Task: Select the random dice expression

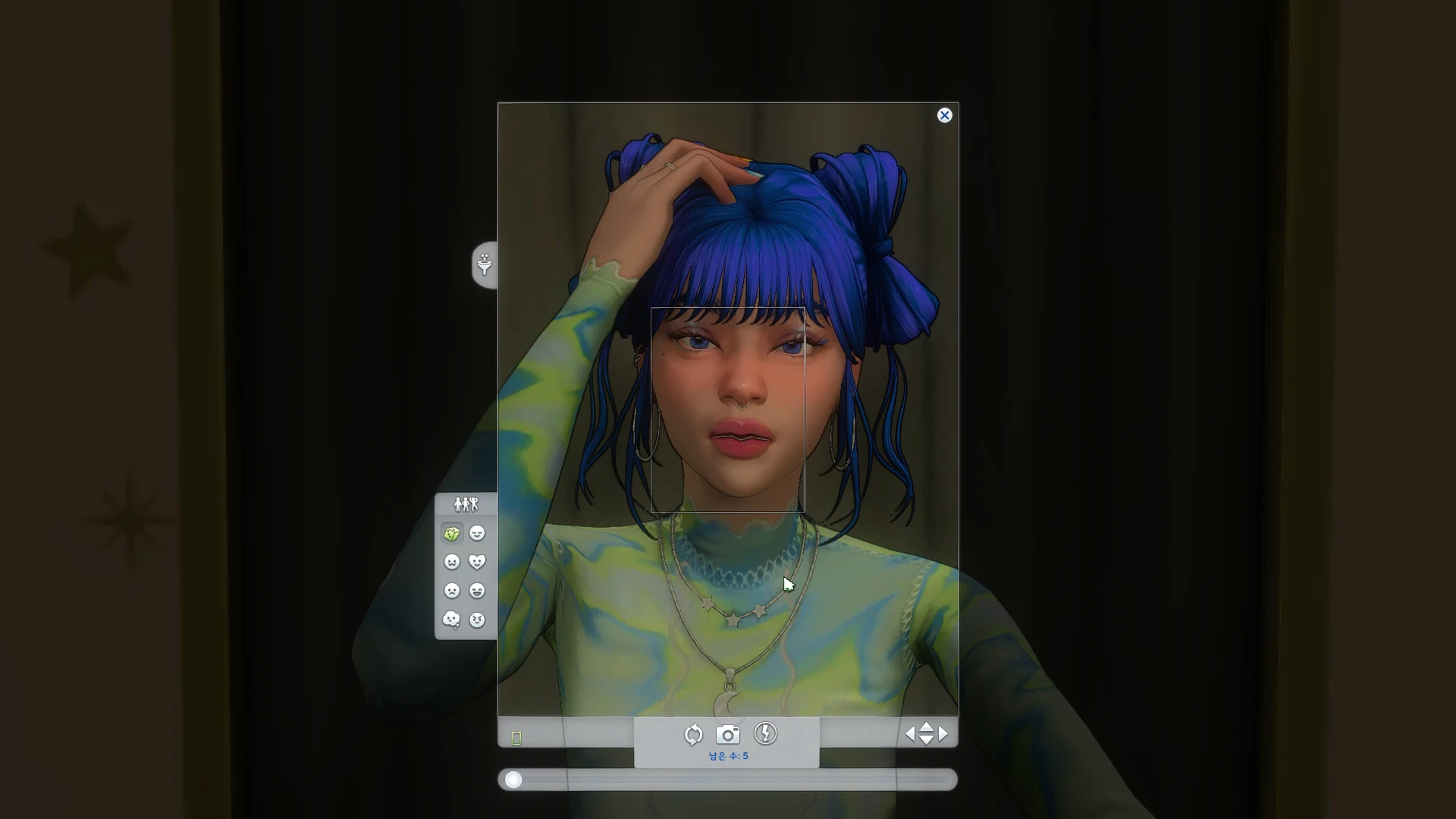Action: pos(452,534)
